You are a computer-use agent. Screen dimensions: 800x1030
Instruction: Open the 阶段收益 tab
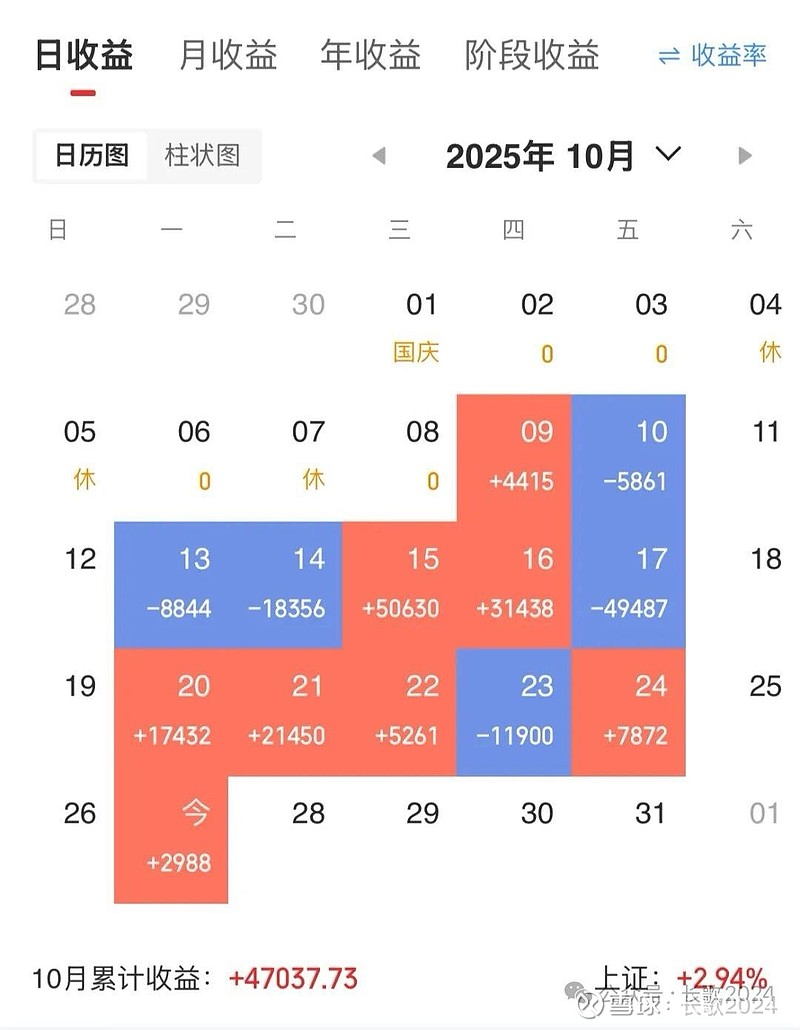(532, 55)
